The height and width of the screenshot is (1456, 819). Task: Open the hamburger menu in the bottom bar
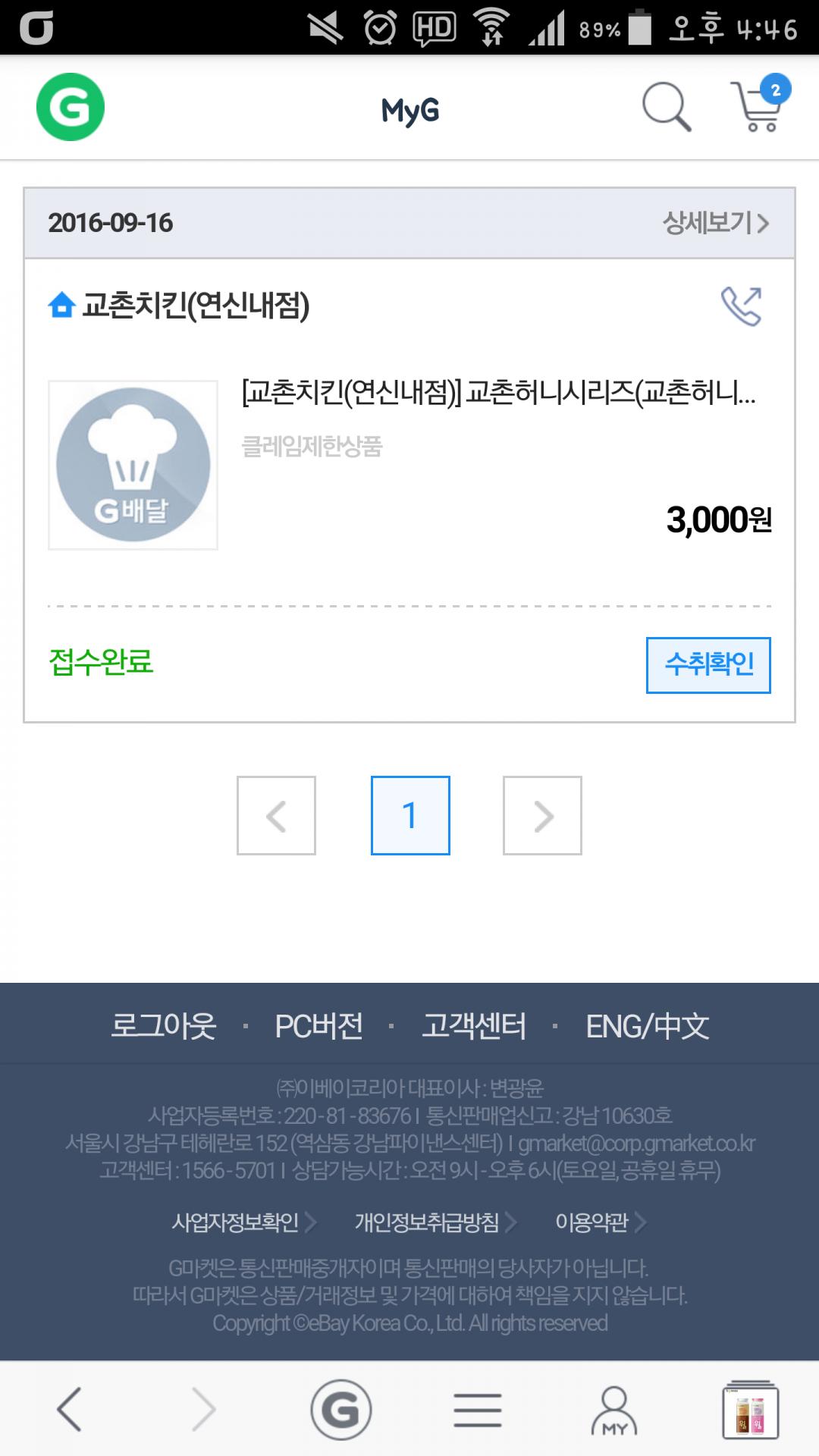[478, 1410]
